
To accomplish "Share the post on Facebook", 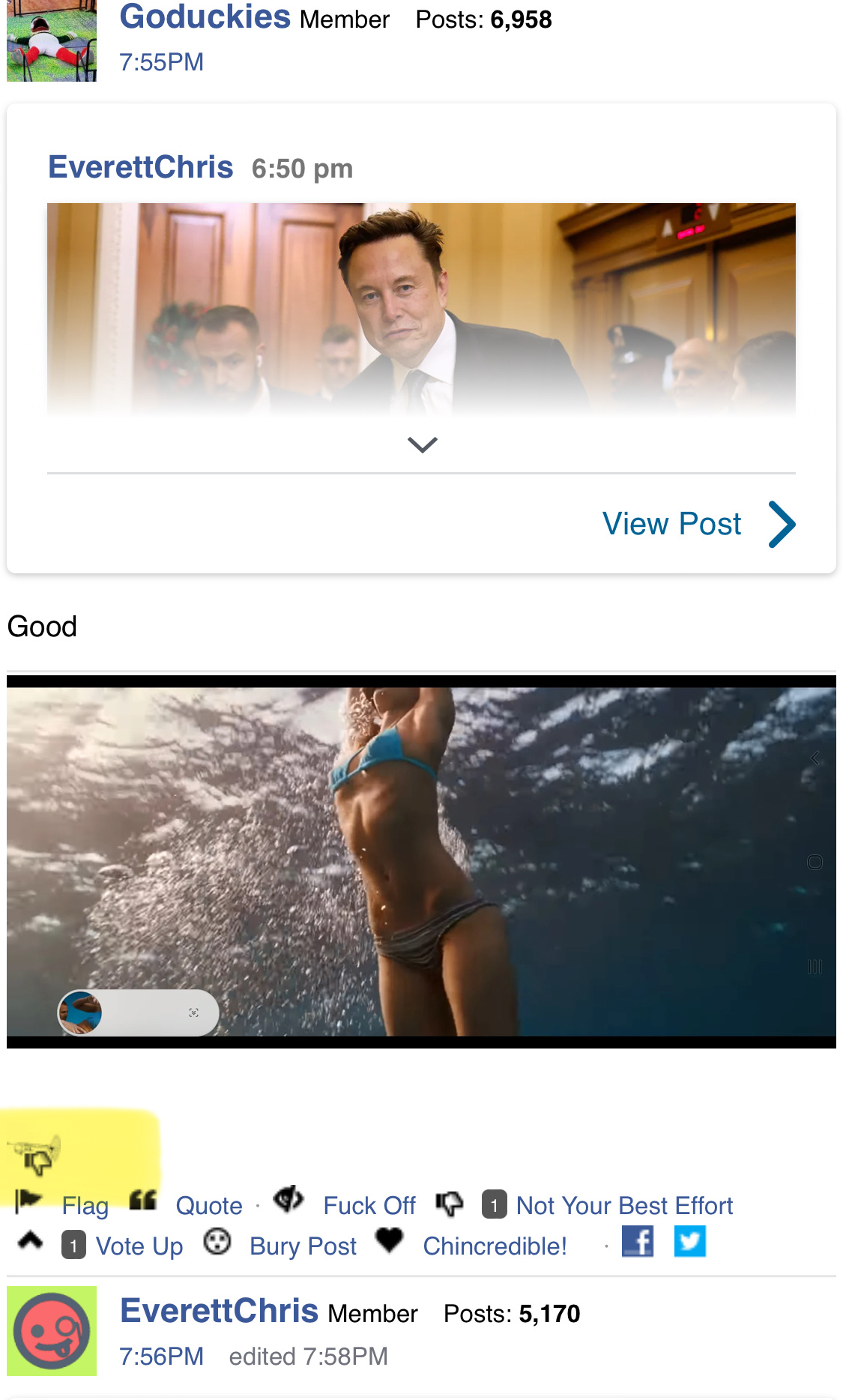I will (x=638, y=1242).
